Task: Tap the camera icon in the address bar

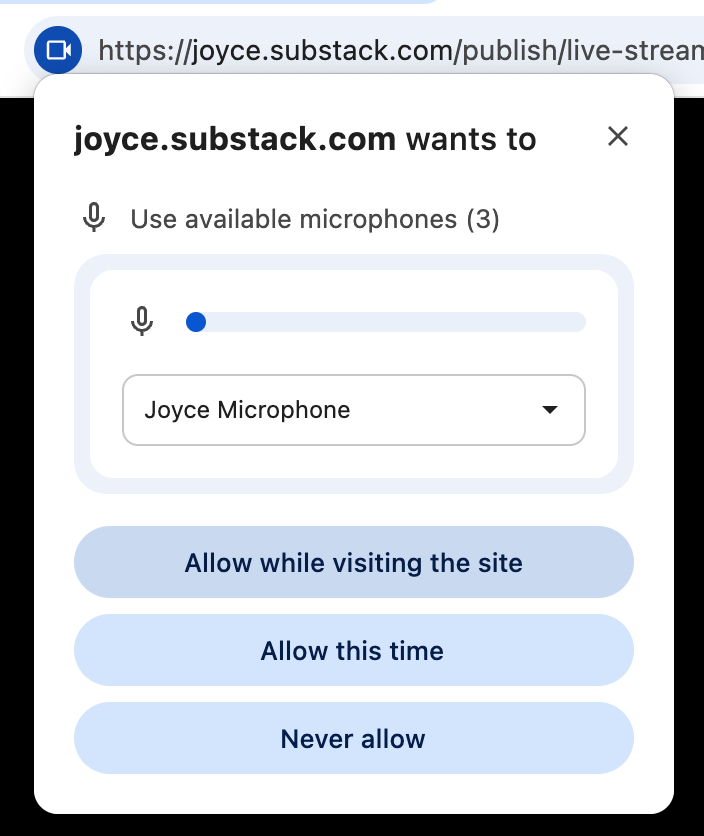Action: [x=58, y=50]
